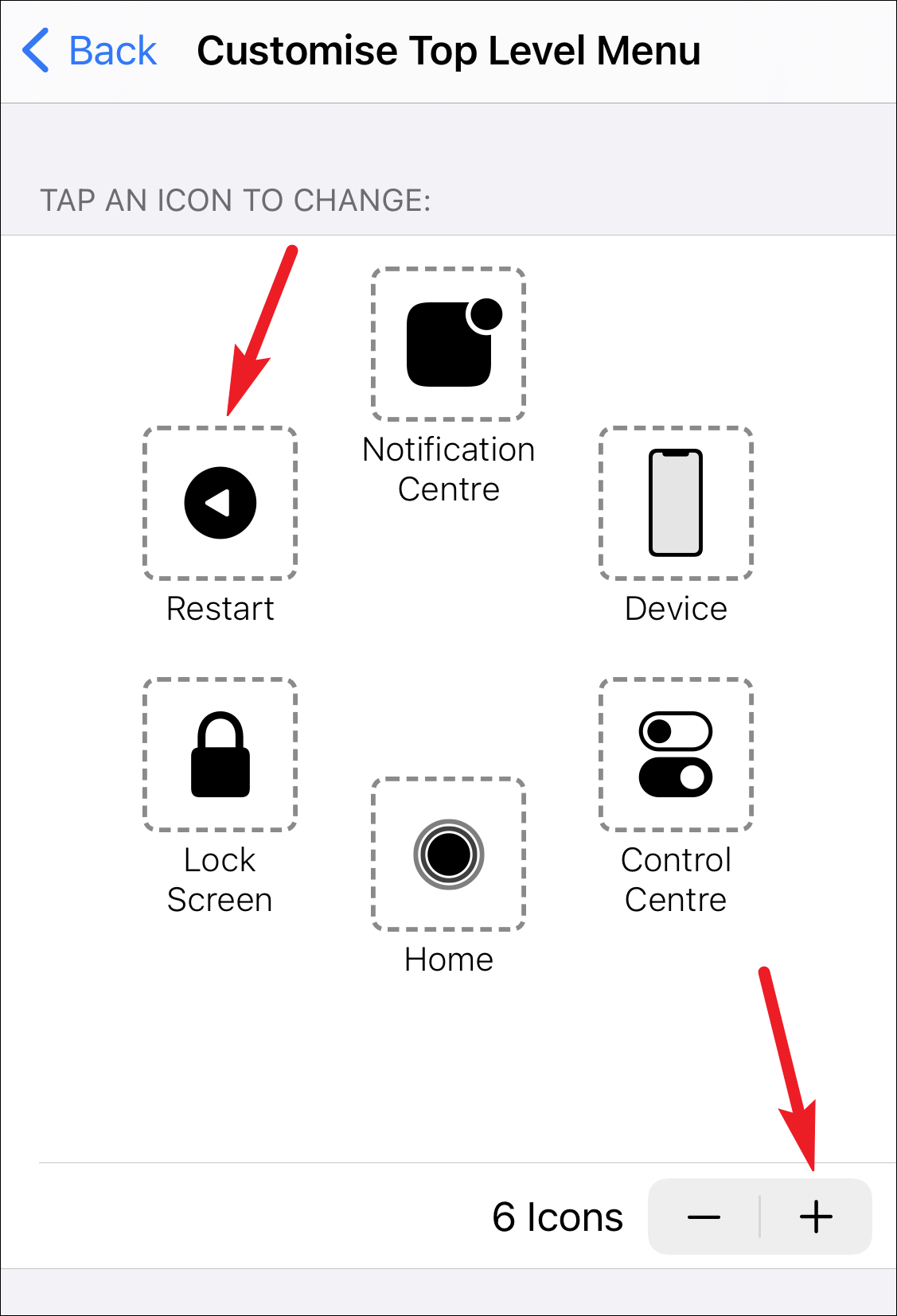897x1316 pixels.
Task: Change the Home icon slot
Action: coord(448,854)
